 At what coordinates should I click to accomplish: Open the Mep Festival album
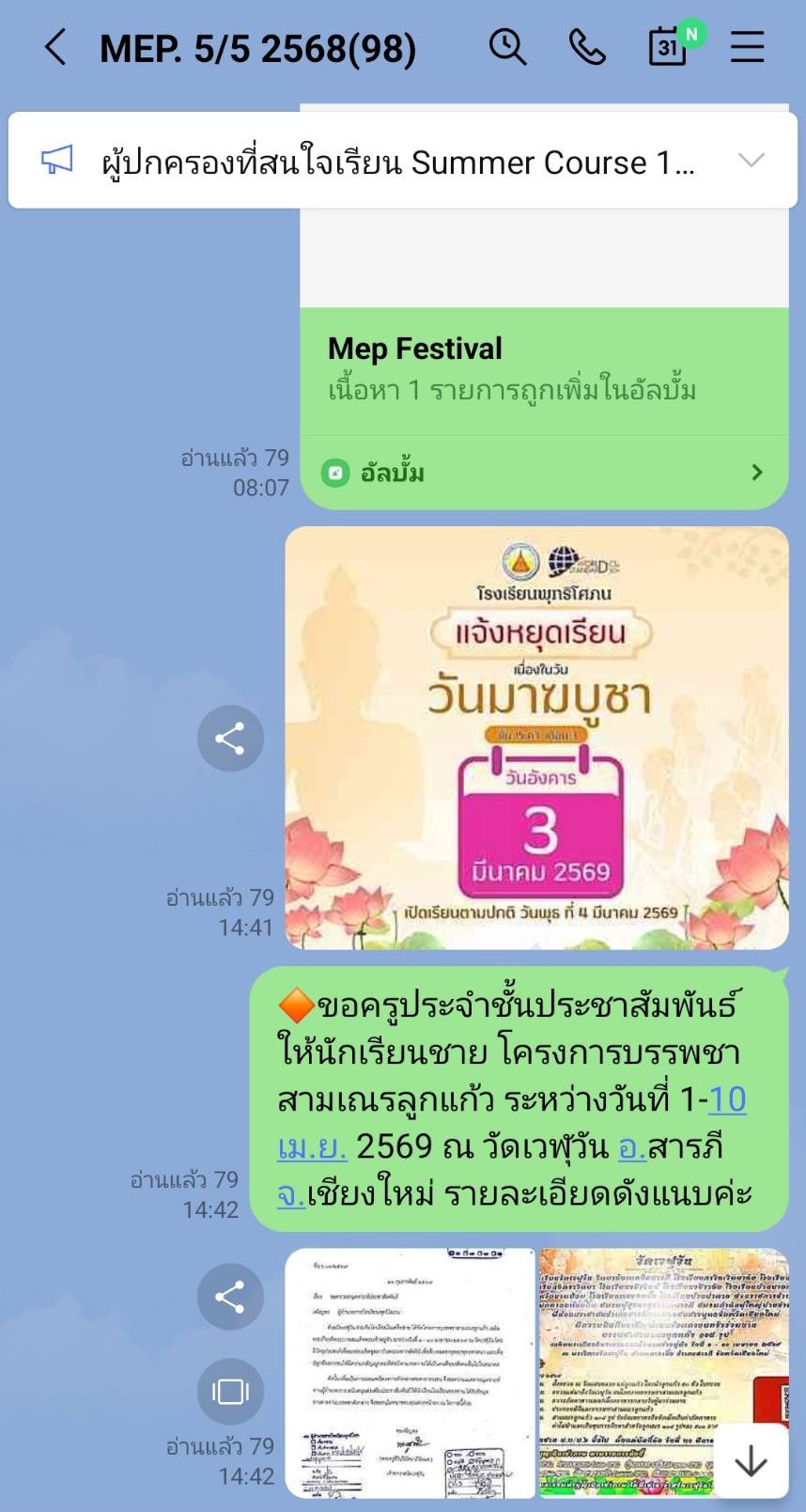tap(543, 473)
